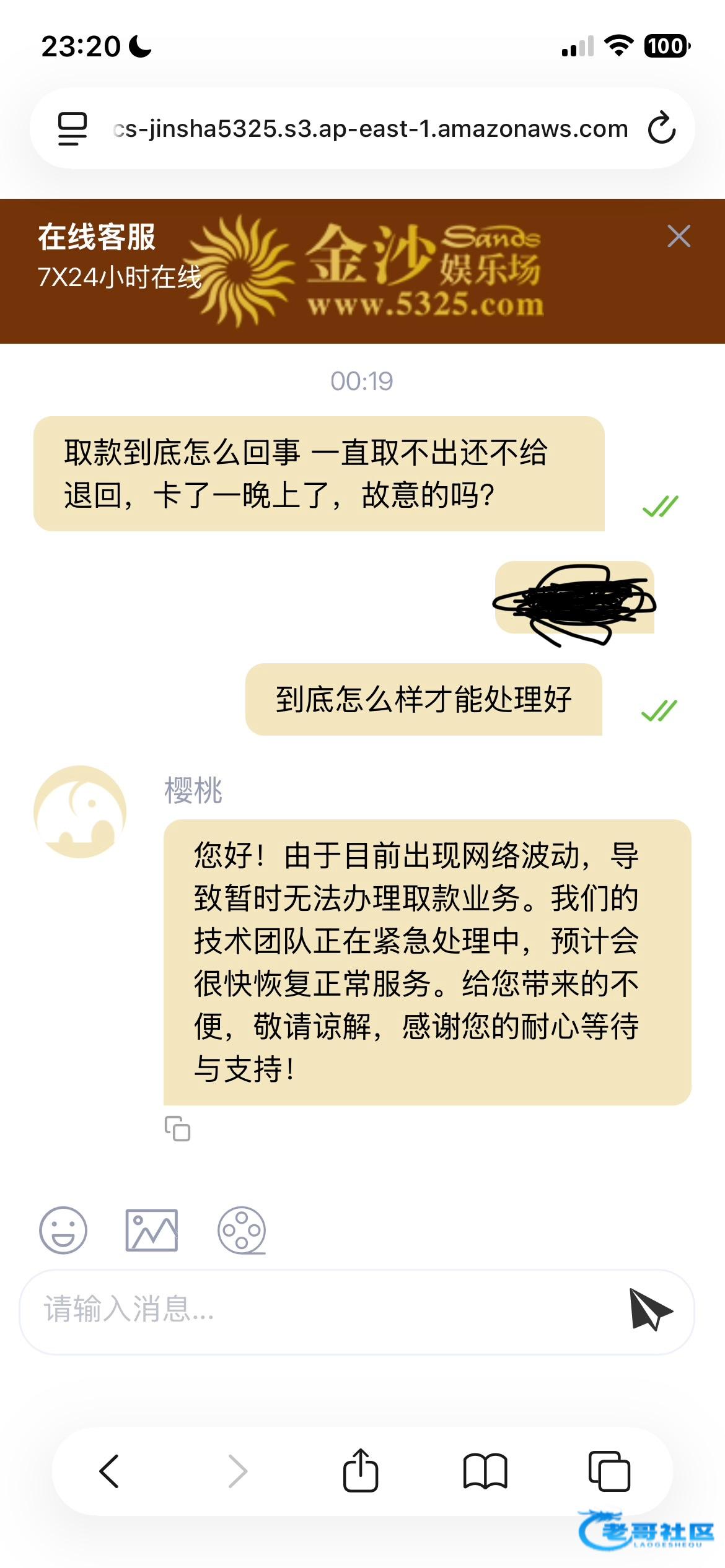Viewport: 725px width, 1568px height.
Task: Open the emoji picker
Action: (63, 1230)
